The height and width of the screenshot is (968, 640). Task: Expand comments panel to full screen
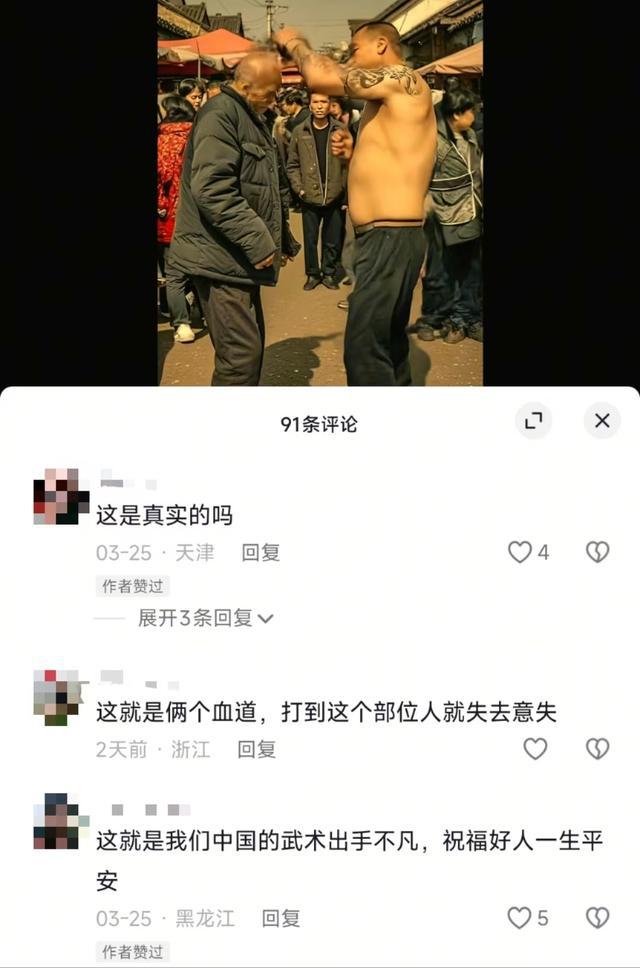534,421
